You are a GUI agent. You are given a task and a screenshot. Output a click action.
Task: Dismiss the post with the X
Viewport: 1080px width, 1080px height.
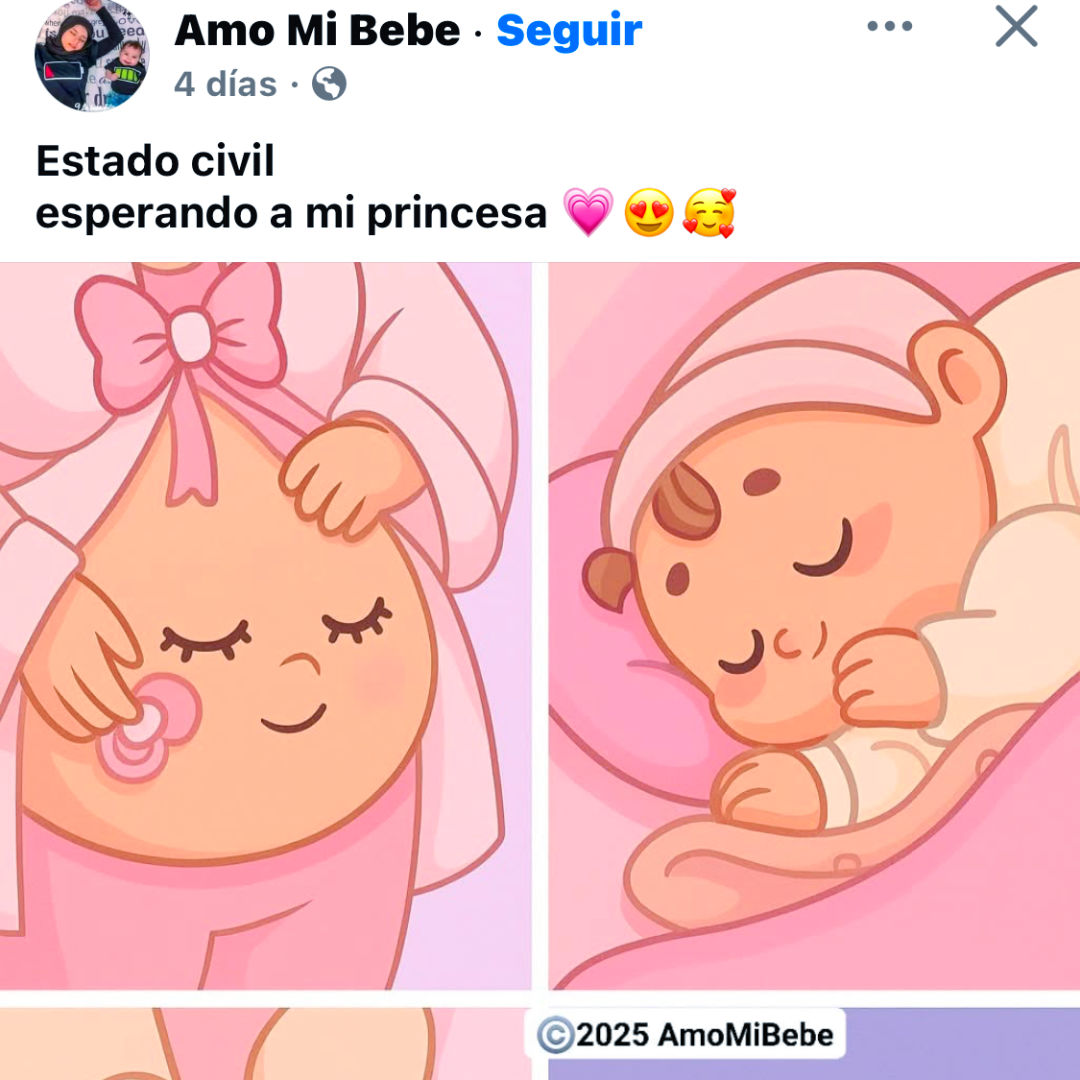pos(1016,27)
